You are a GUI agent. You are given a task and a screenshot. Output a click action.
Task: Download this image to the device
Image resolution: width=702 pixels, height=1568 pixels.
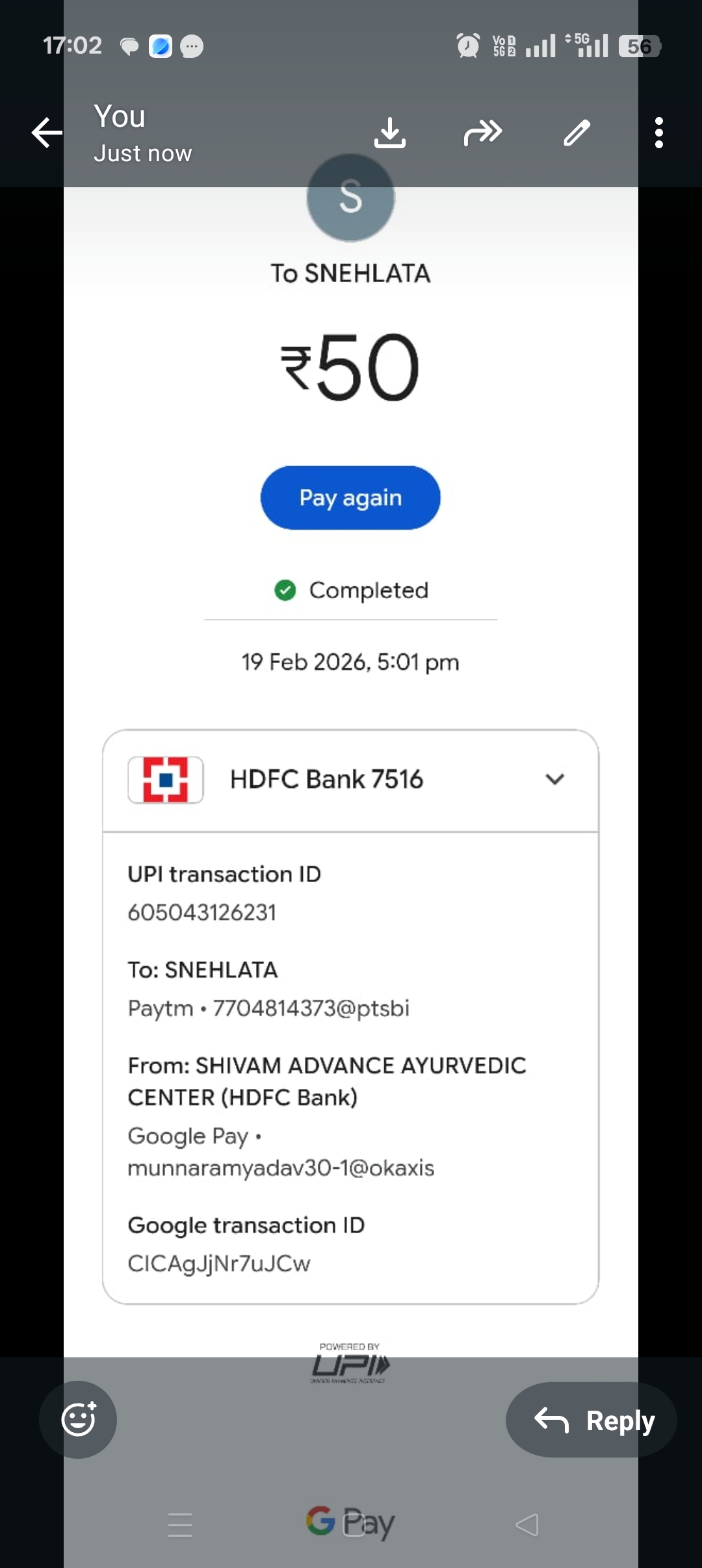(x=390, y=133)
